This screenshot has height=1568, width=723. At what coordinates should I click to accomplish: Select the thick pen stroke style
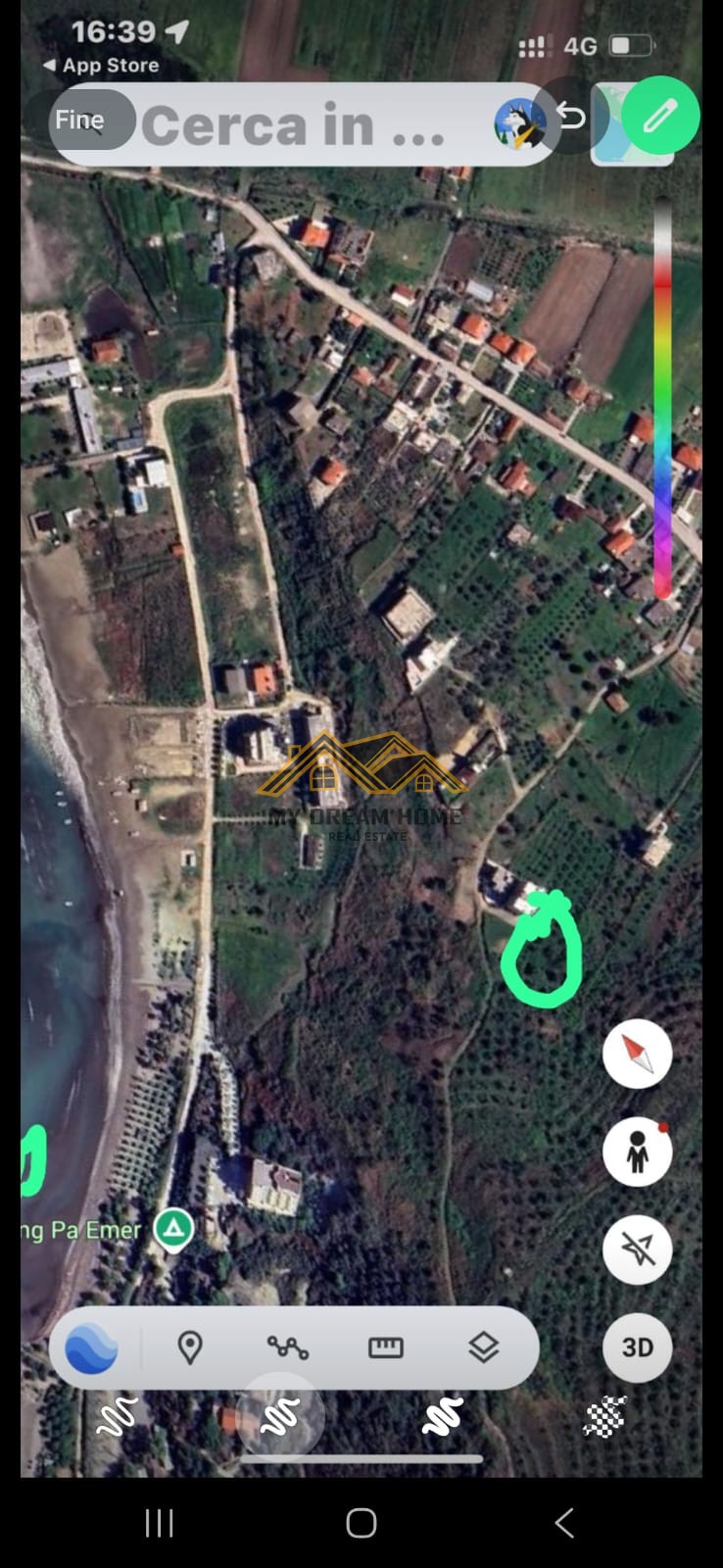coord(443,1417)
